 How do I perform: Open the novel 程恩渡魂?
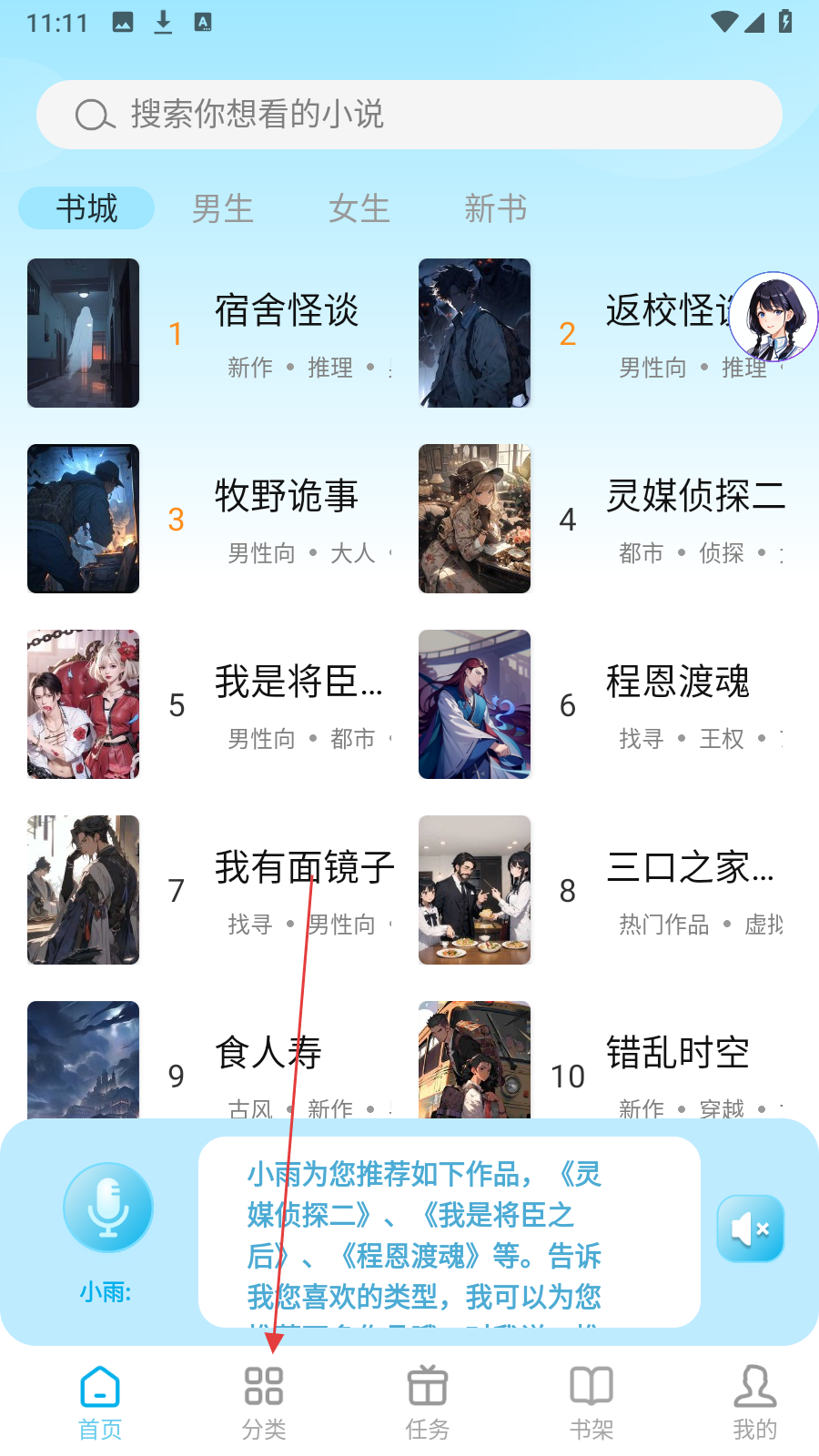678,682
